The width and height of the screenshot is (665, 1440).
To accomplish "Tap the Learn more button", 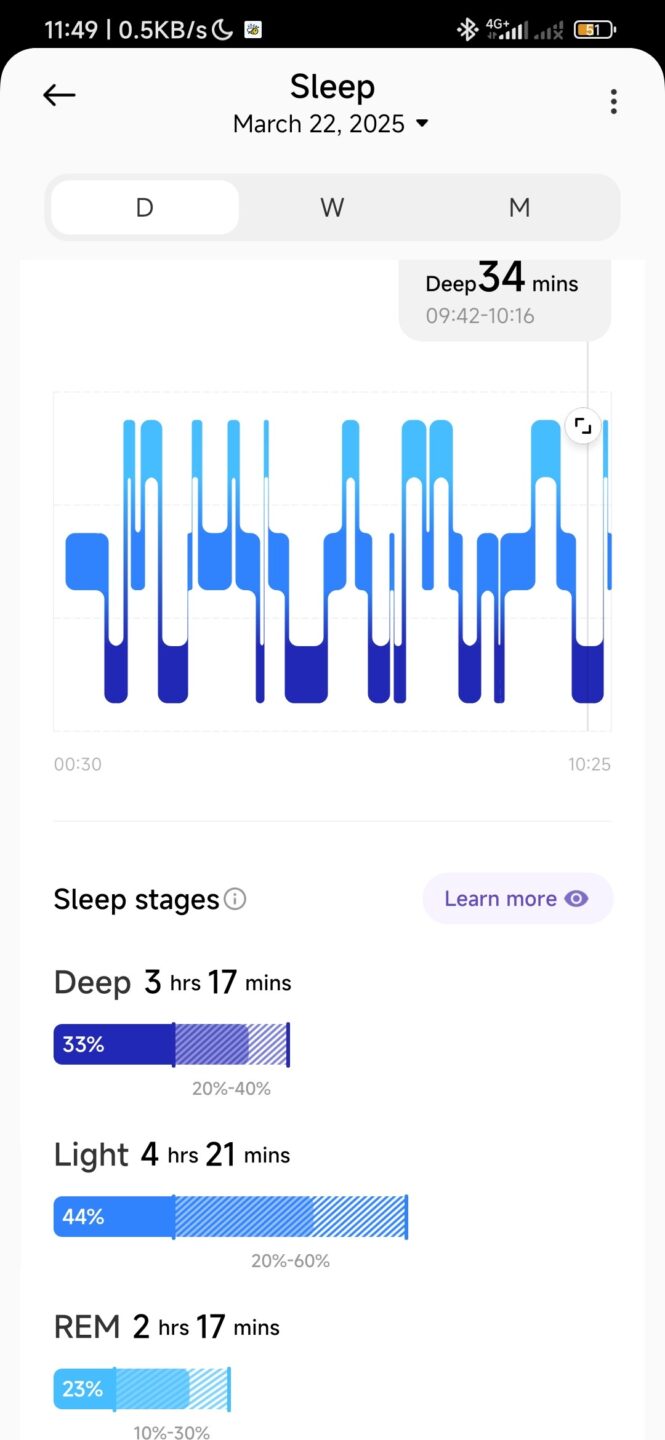I will pyautogui.click(x=517, y=898).
